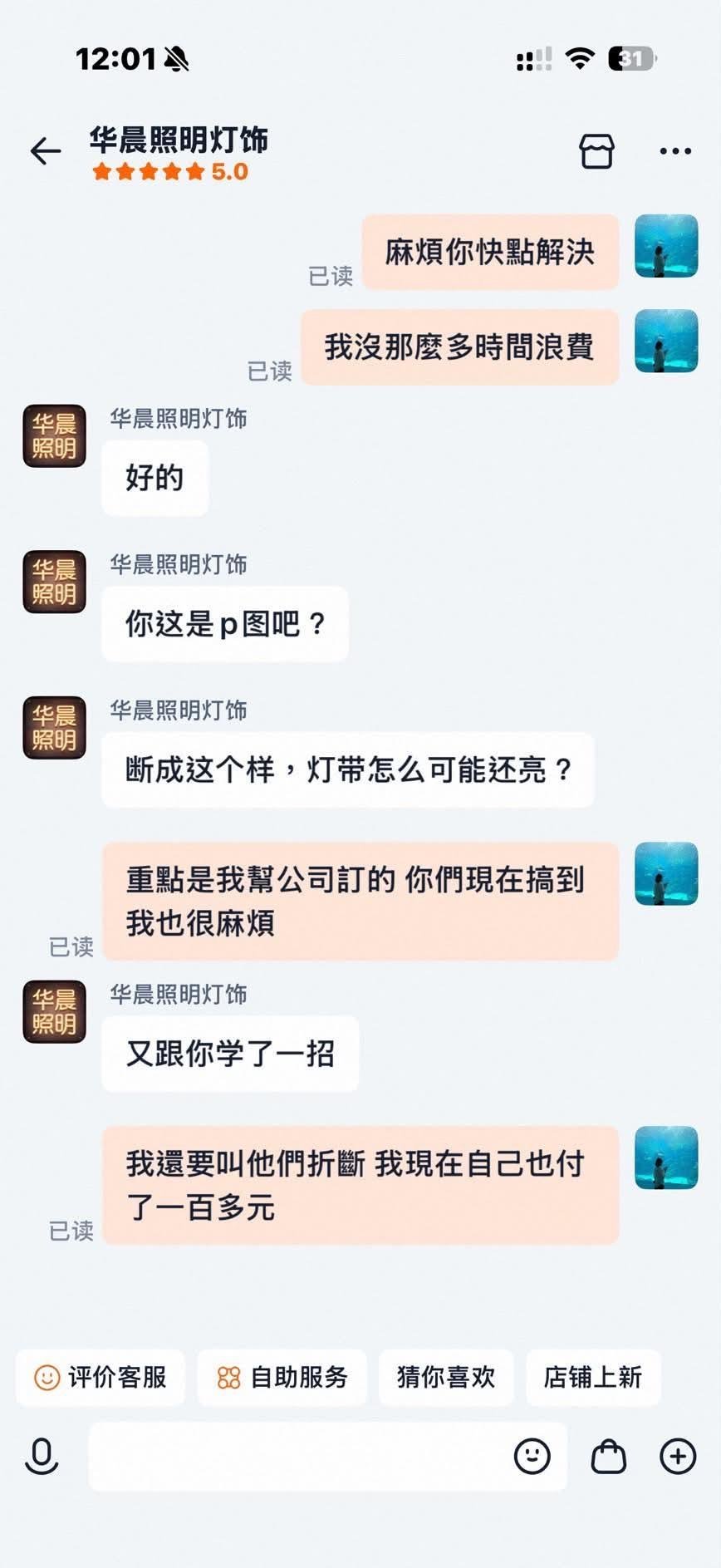Image resolution: width=721 pixels, height=1568 pixels.
Task: Open the shopping bag icon
Action: pos(608,1456)
